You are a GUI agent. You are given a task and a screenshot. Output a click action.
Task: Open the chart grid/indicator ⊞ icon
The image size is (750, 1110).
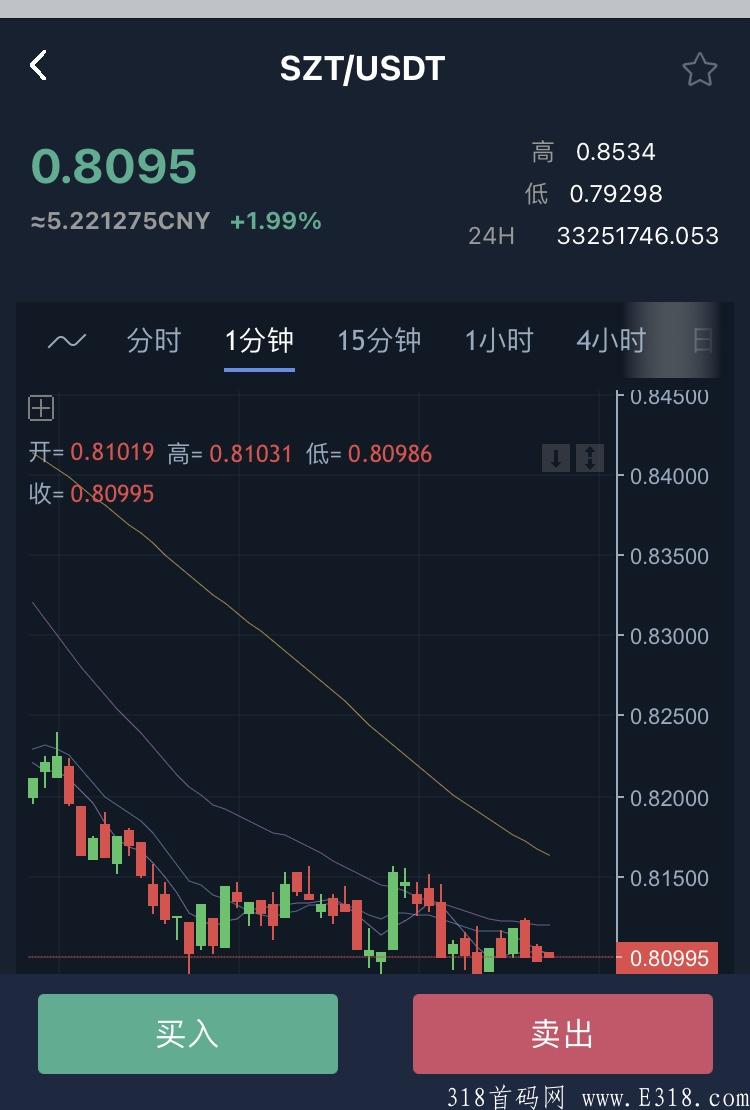pyautogui.click(x=41, y=408)
